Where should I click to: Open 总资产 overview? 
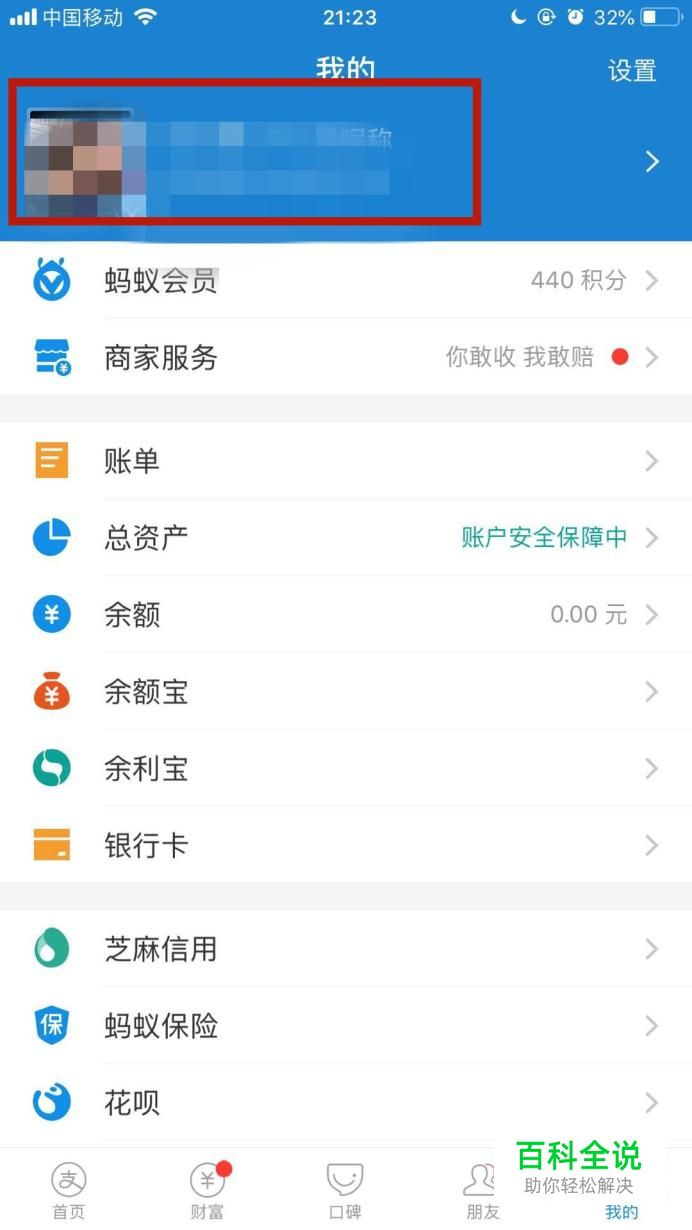pos(345,538)
